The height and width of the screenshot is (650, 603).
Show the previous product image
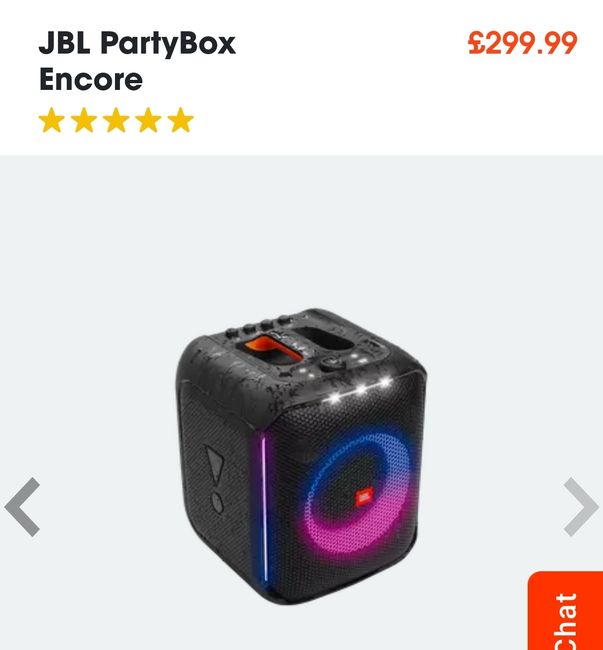click(23, 507)
